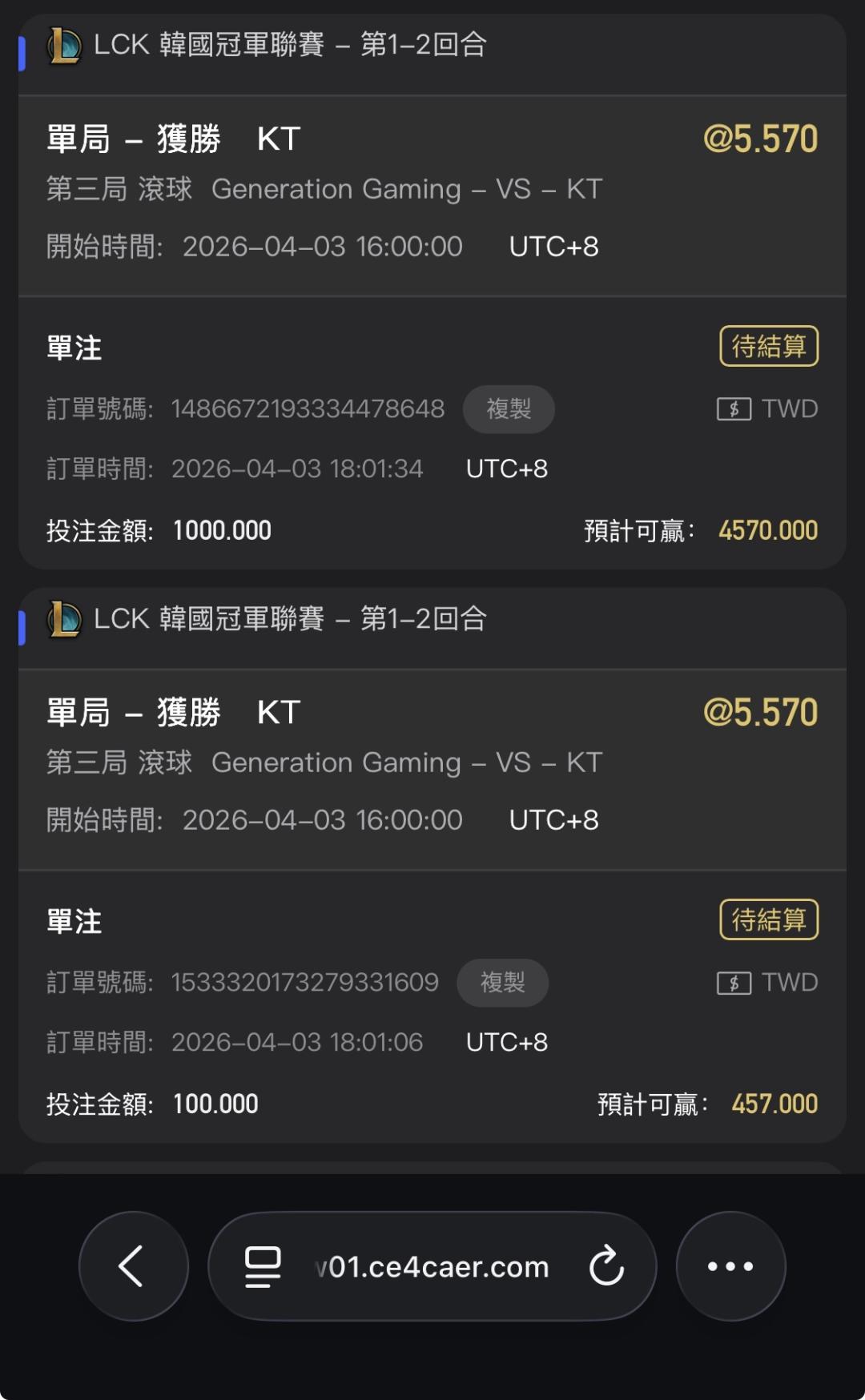Reload the page with the refresh icon
The width and height of the screenshot is (865, 1400).
[x=606, y=1266]
